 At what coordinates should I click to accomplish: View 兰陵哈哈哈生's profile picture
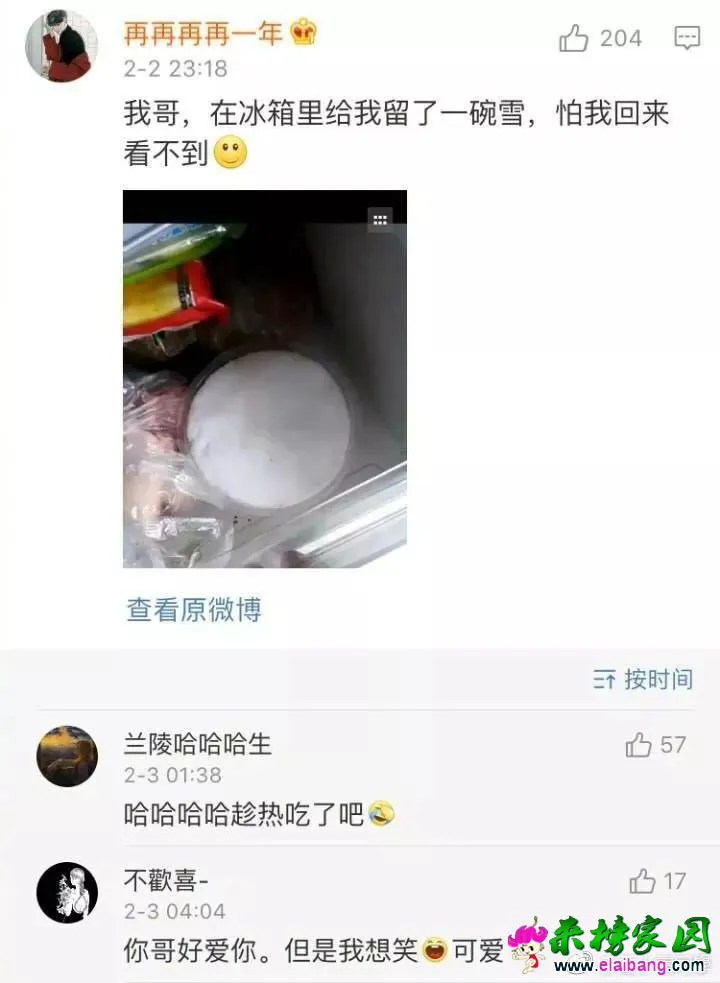point(67,756)
